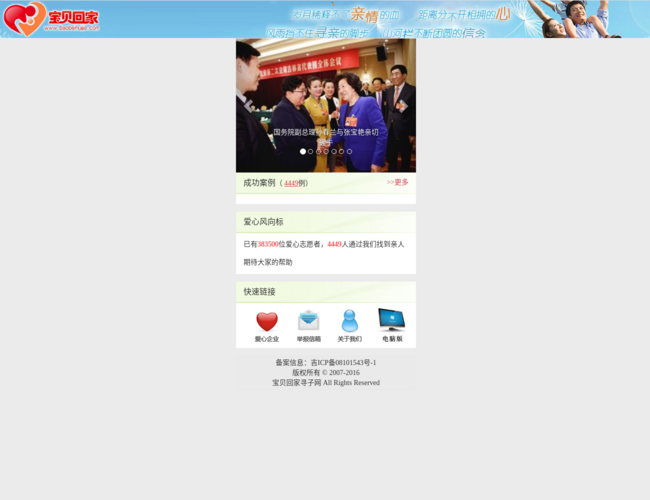The width and height of the screenshot is (650, 500).
Task: Switch to the 电脑版 desktop version
Action: point(391,325)
